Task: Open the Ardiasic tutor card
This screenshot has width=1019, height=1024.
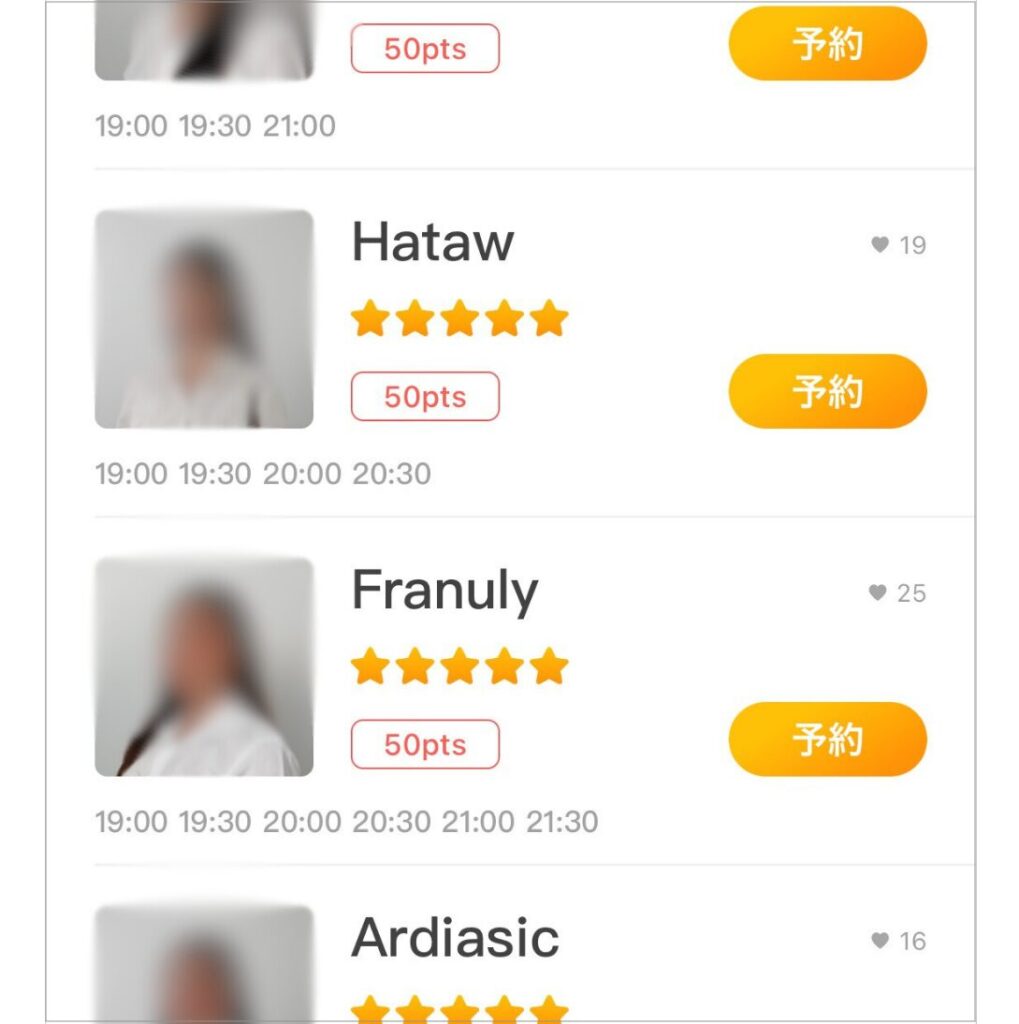Action: 455,938
